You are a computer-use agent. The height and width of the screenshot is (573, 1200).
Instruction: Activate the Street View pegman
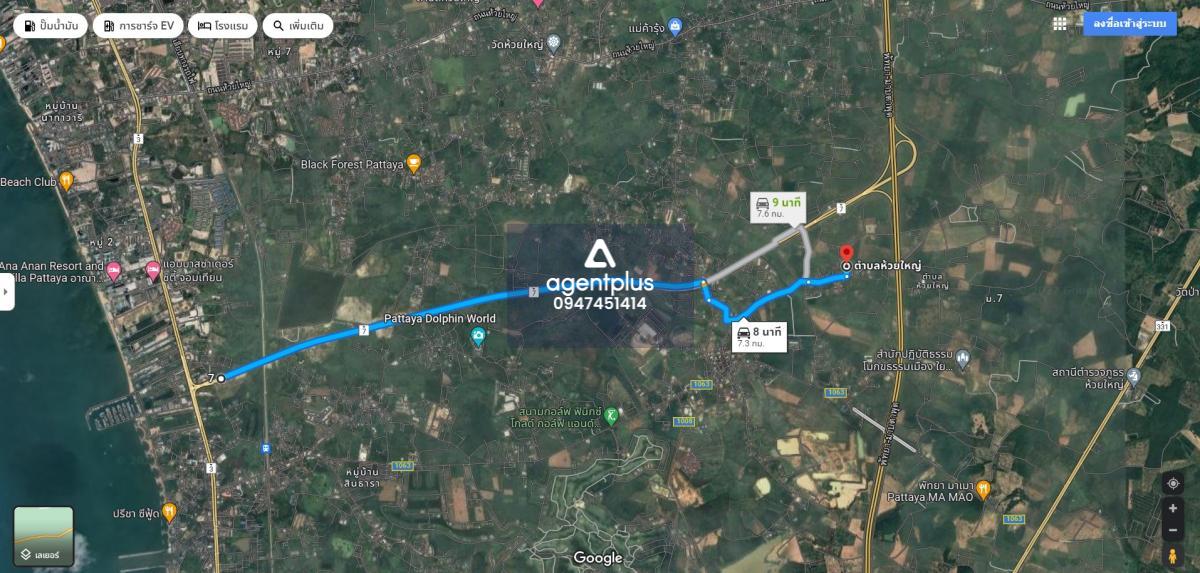click(x=1173, y=556)
